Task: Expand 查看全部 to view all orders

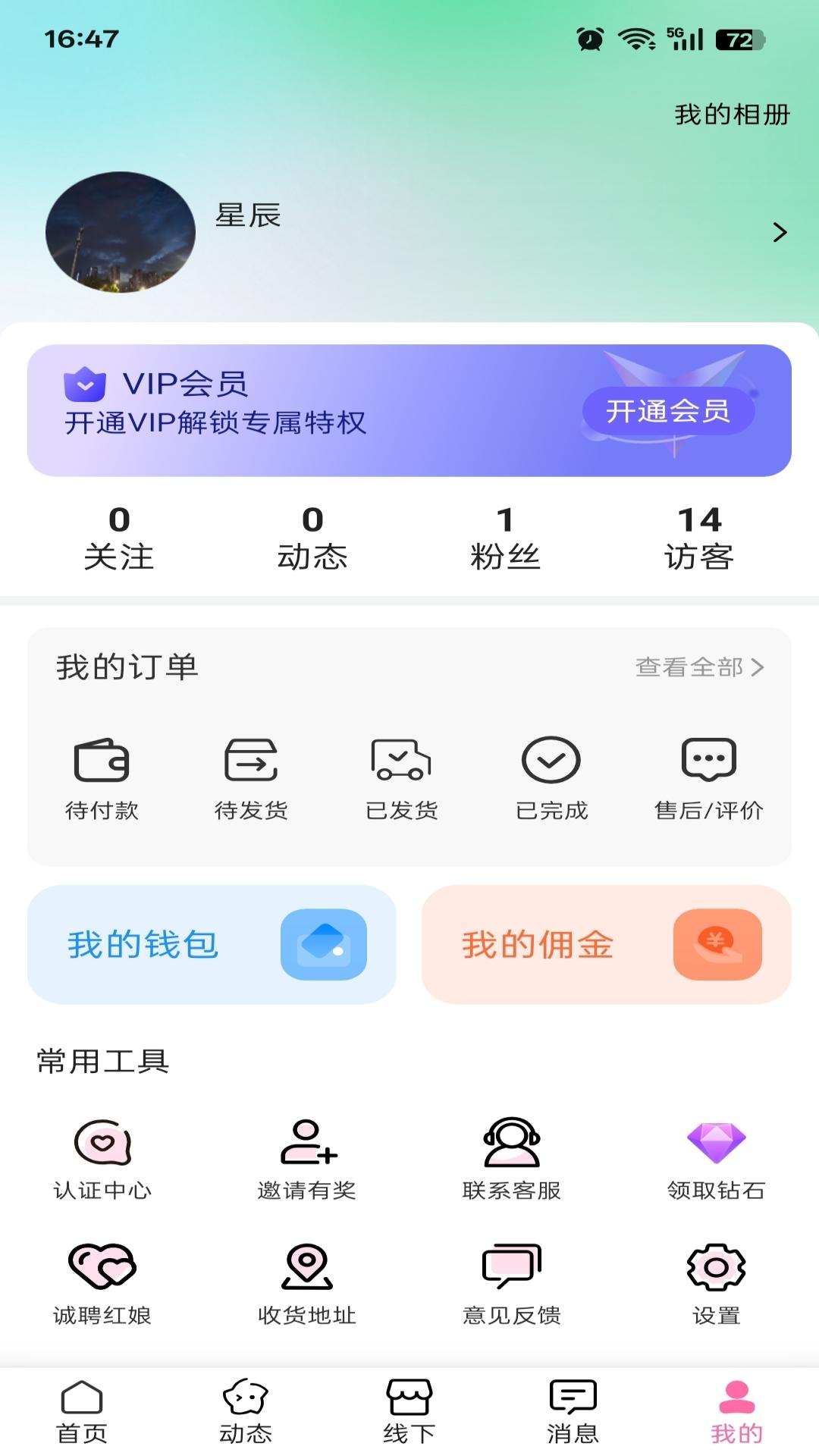Action: (x=698, y=668)
